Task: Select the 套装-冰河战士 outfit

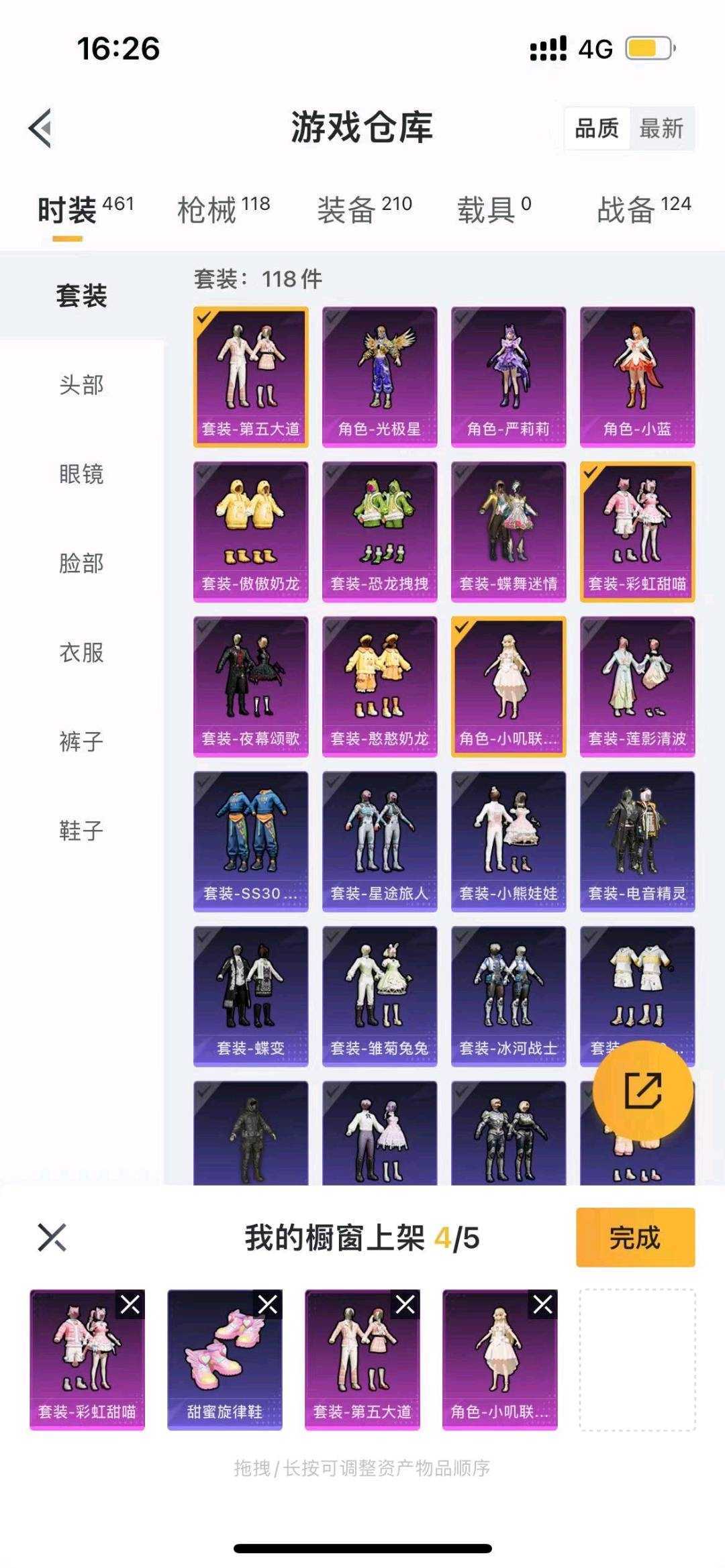Action: (x=509, y=996)
